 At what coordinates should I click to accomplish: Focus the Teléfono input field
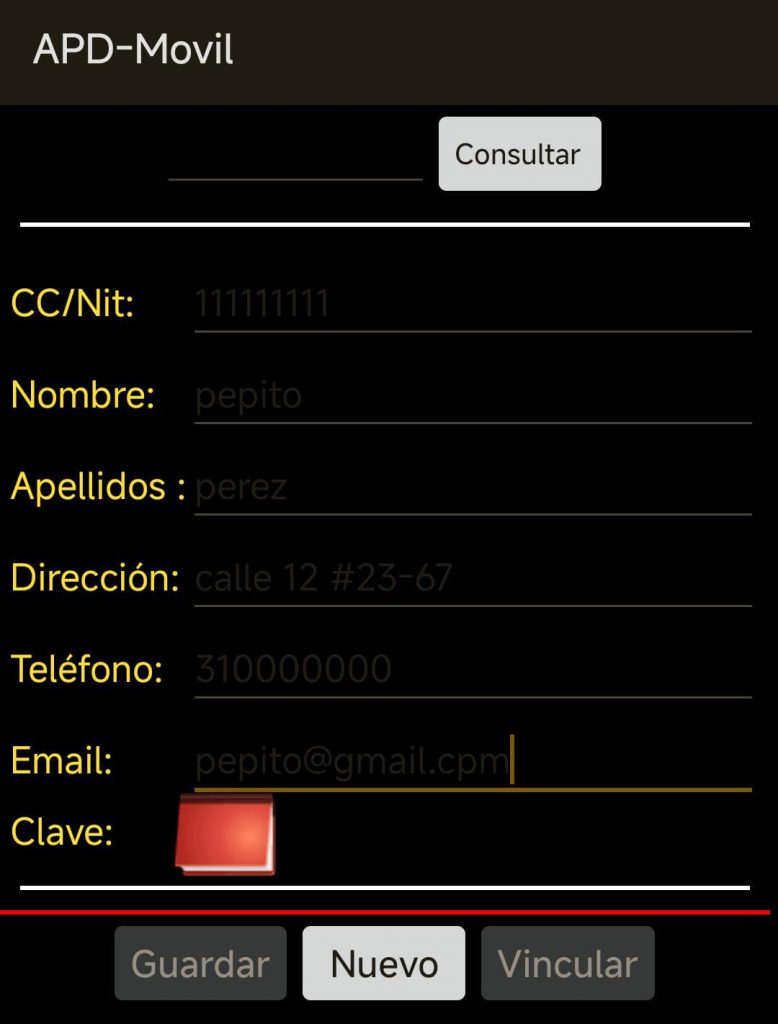pyautogui.click(x=472, y=669)
